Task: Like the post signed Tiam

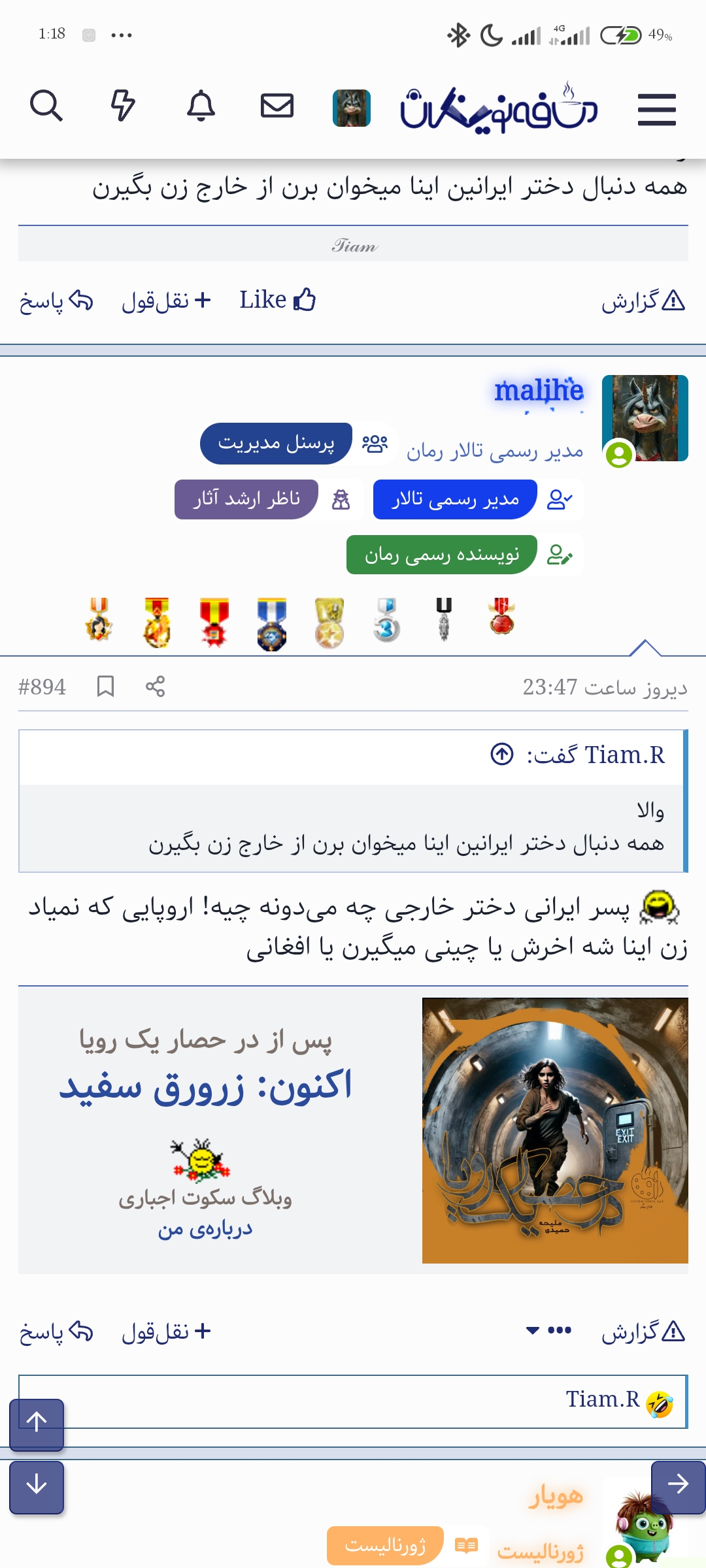Action: [277, 301]
